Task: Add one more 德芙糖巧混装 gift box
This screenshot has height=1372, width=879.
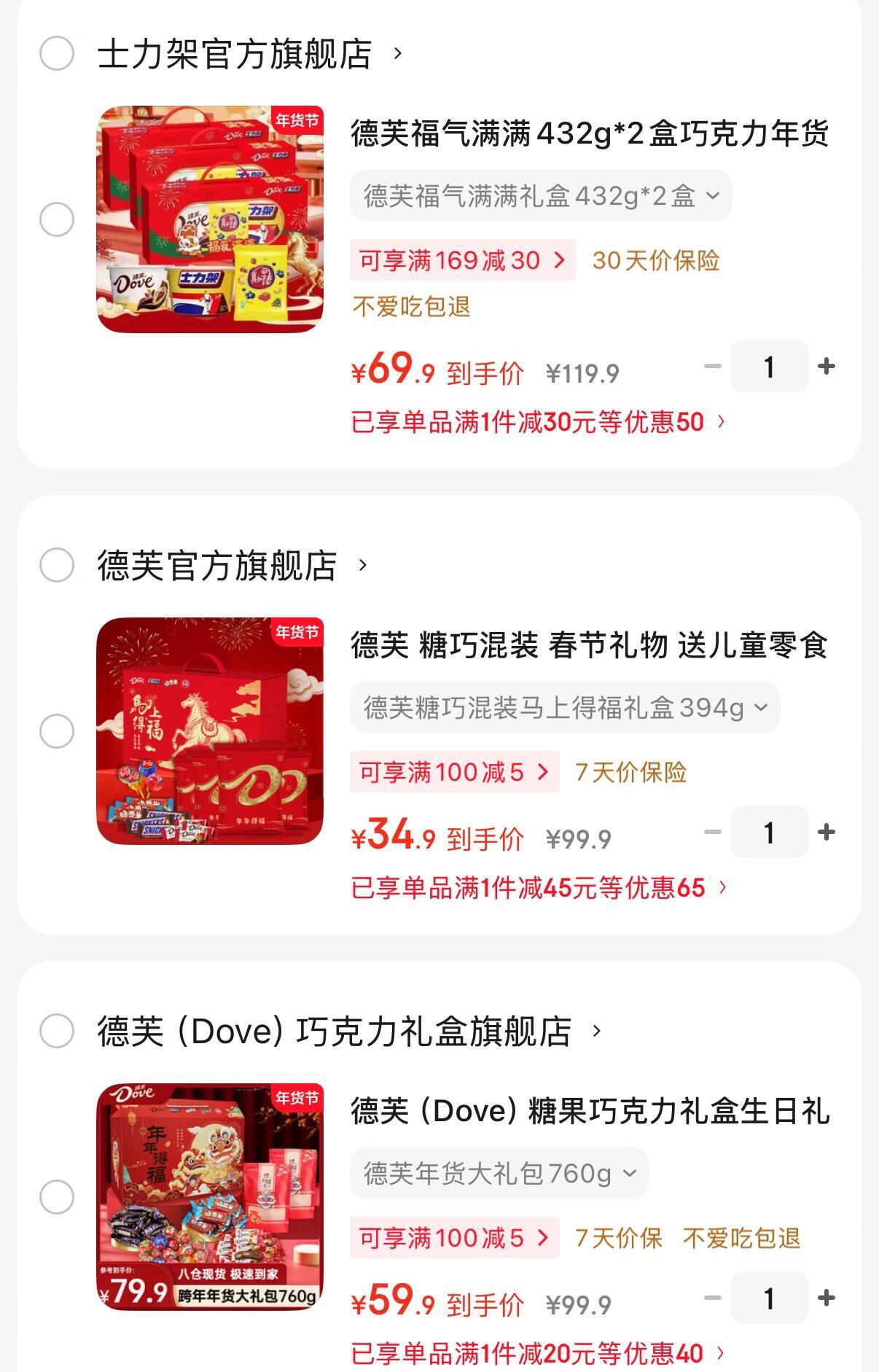Action: click(826, 832)
